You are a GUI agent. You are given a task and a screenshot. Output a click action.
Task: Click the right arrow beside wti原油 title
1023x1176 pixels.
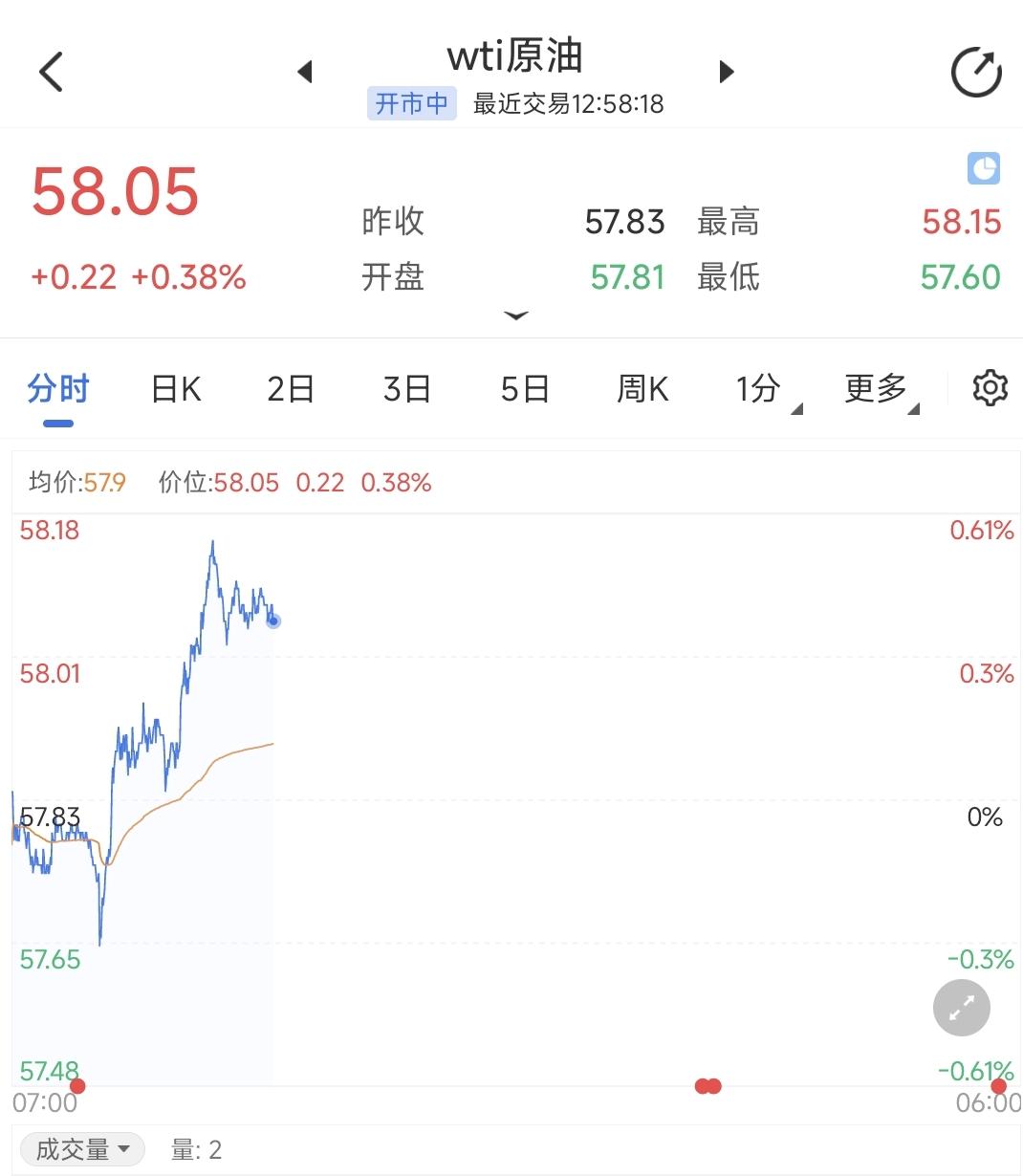tap(727, 72)
